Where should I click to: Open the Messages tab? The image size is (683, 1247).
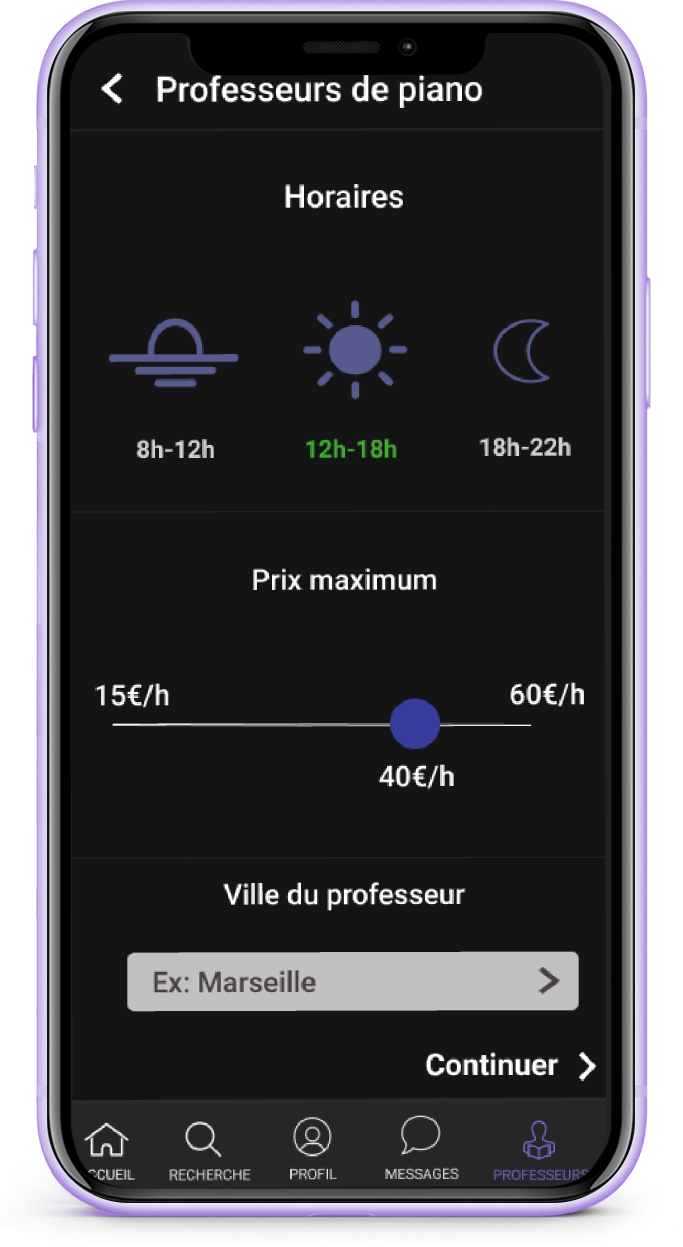[x=422, y=1149]
